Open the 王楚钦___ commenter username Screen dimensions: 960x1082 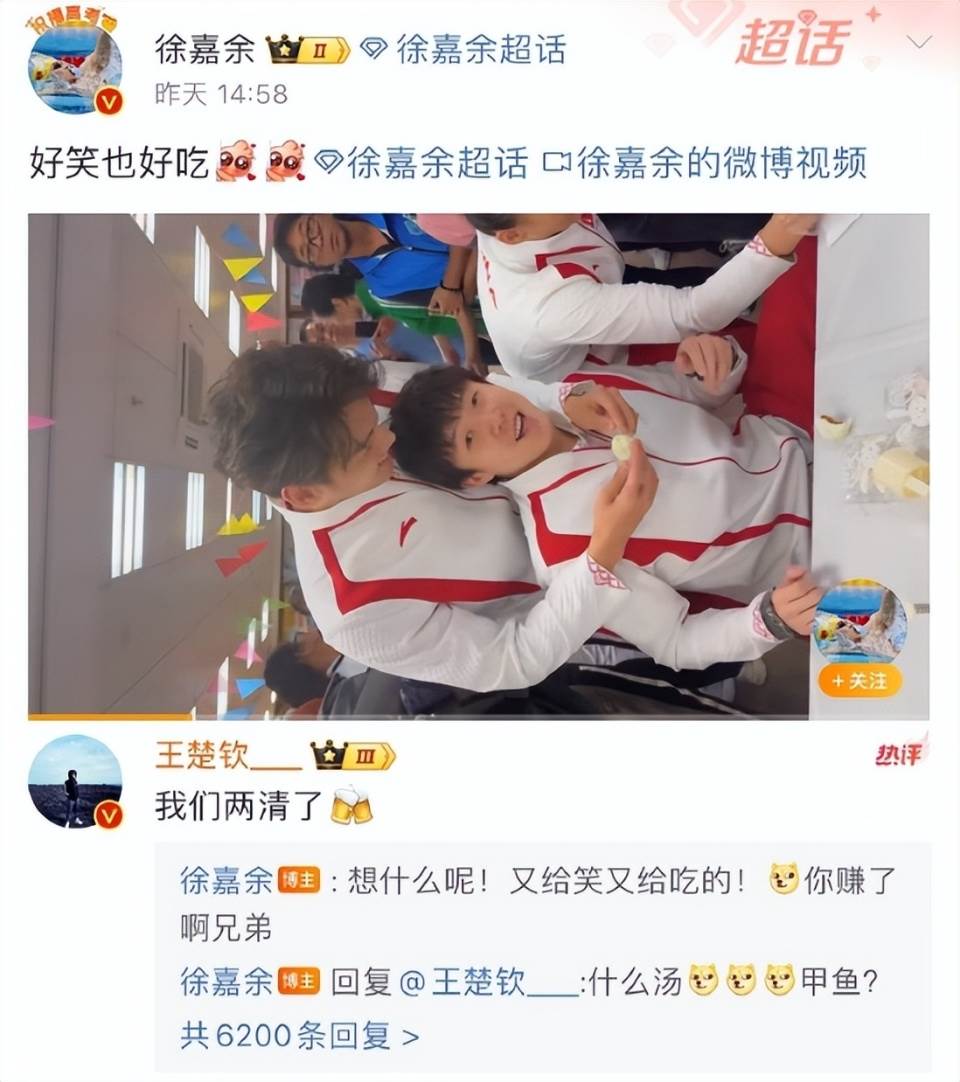[228, 756]
